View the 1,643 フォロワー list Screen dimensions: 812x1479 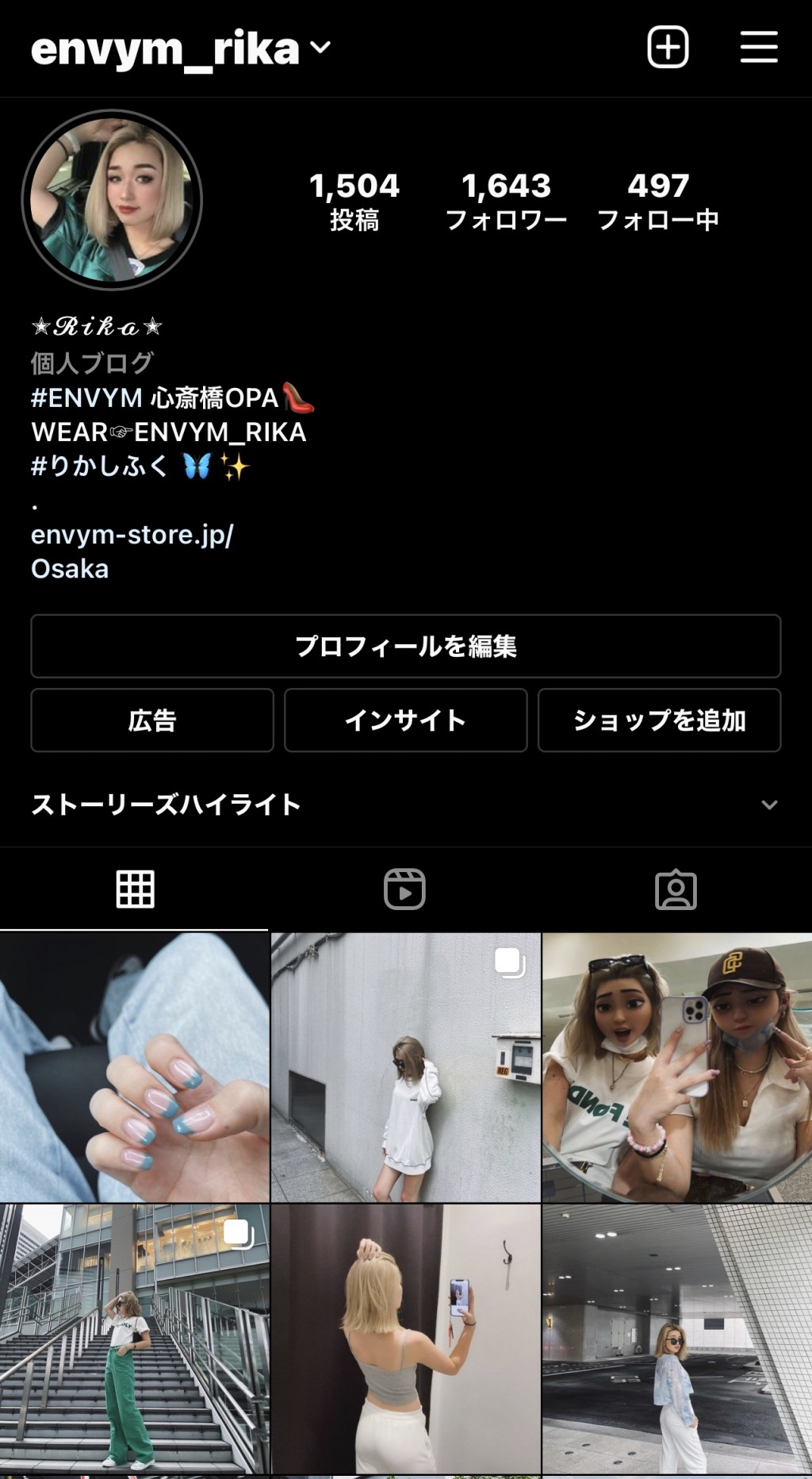click(506, 201)
